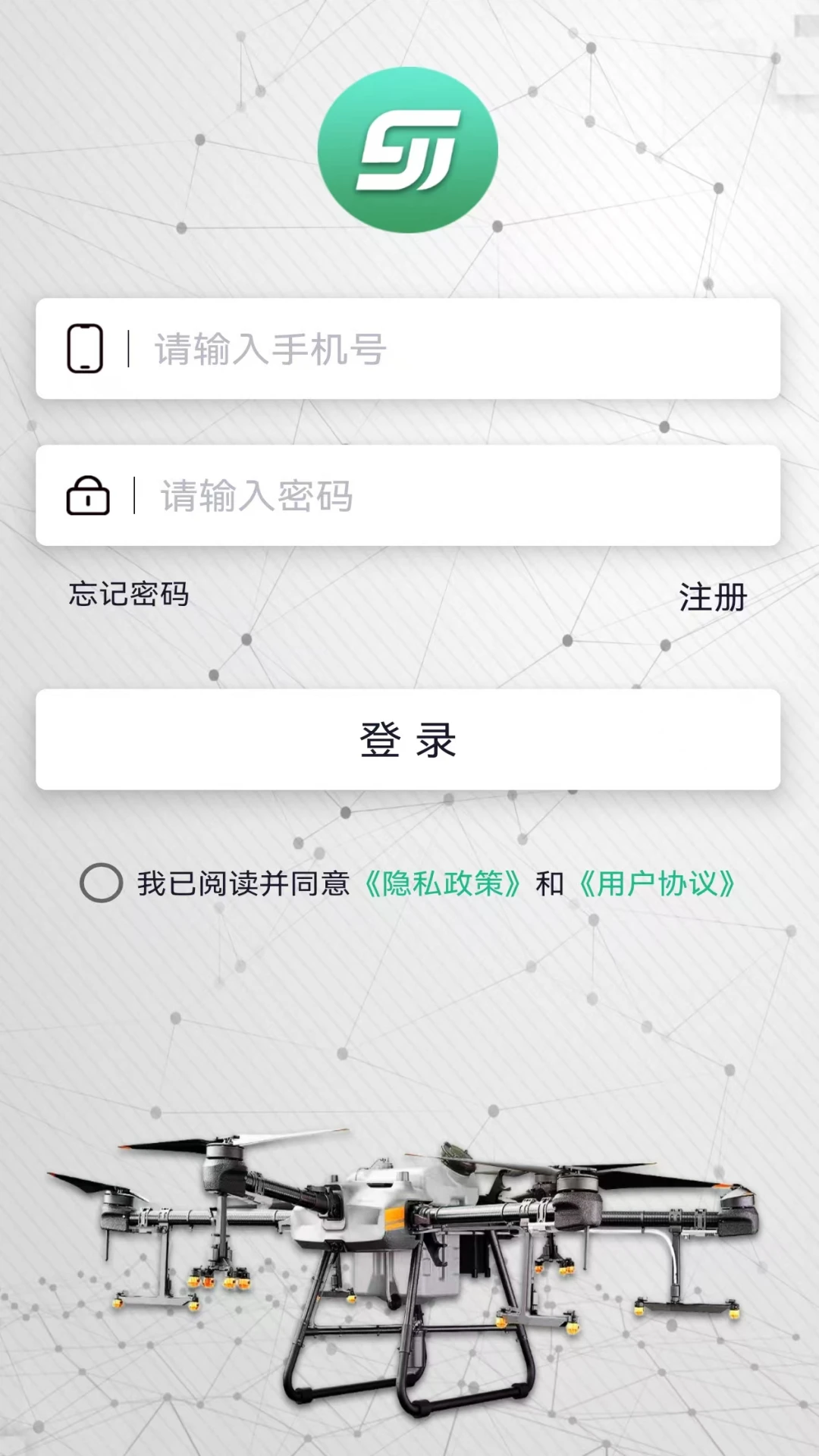This screenshot has height=1456, width=819.
Task: Go to 注册 registration
Action: pos(713,597)
